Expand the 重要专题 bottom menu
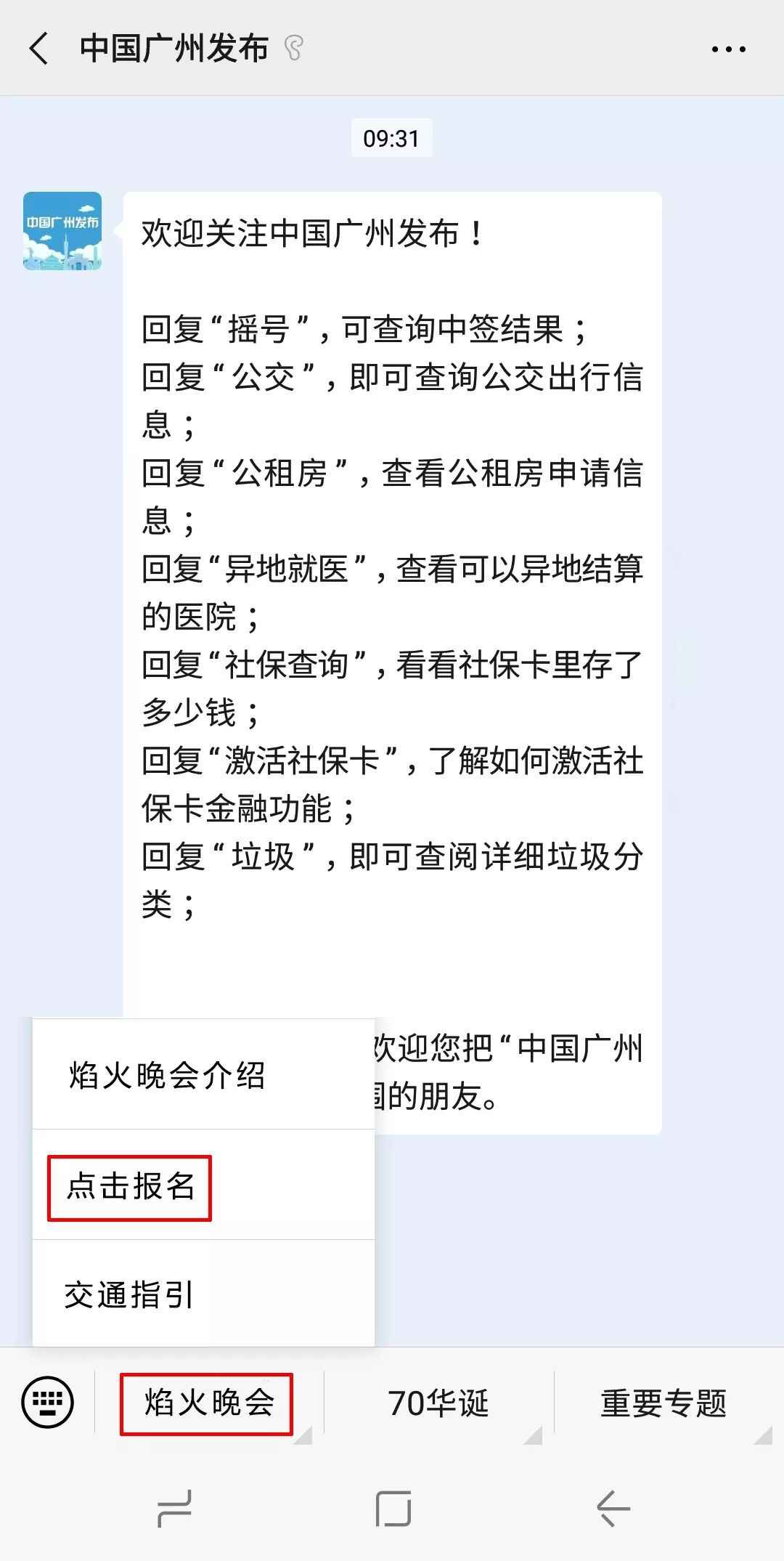The image size is (784, 1561). tap(663, 1403)
